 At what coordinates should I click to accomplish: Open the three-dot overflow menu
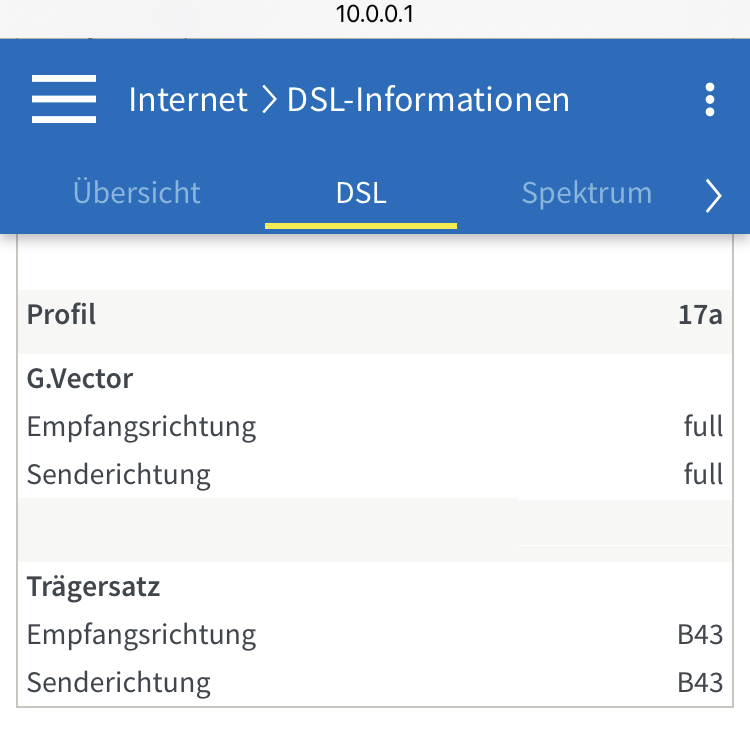tap(710, 100)
